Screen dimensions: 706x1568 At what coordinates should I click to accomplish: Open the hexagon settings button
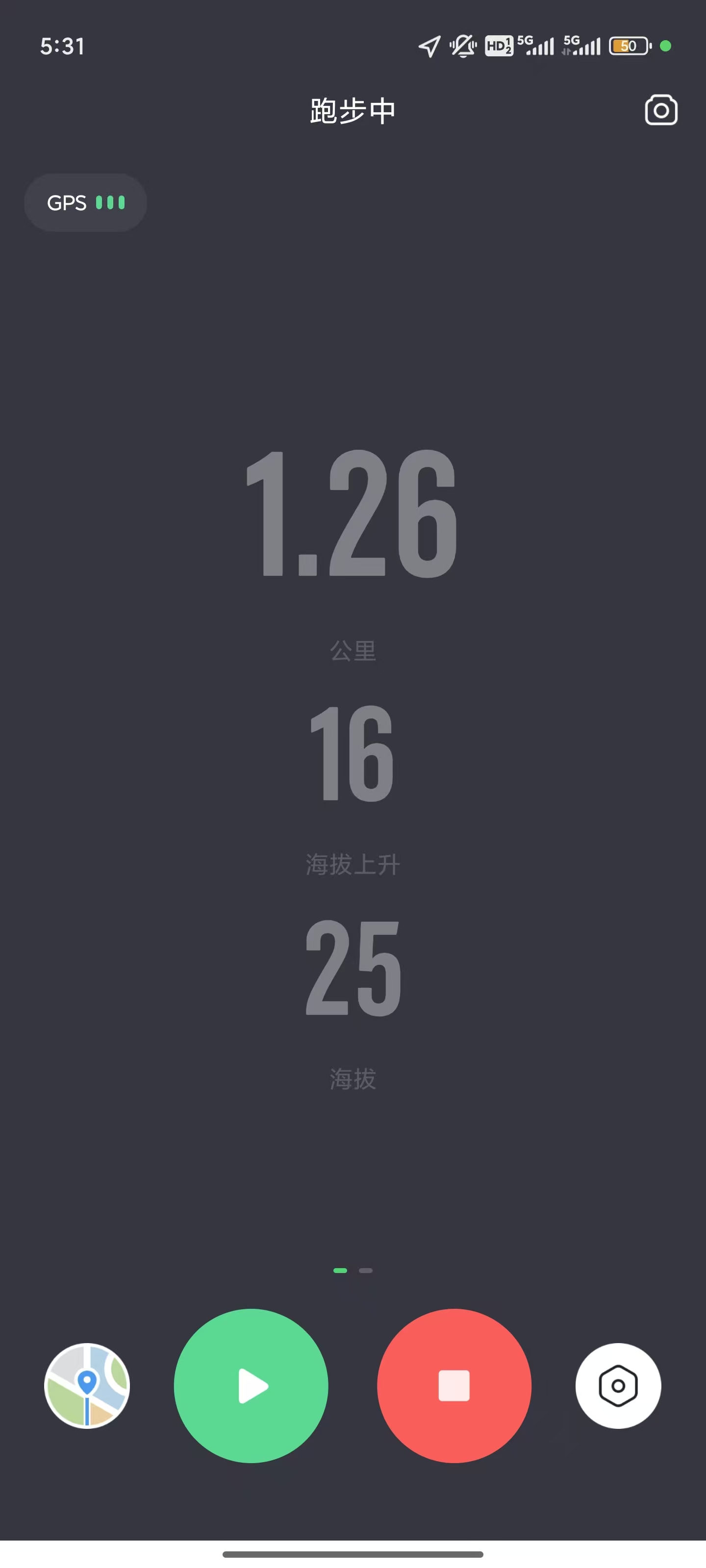[618, 1385]
